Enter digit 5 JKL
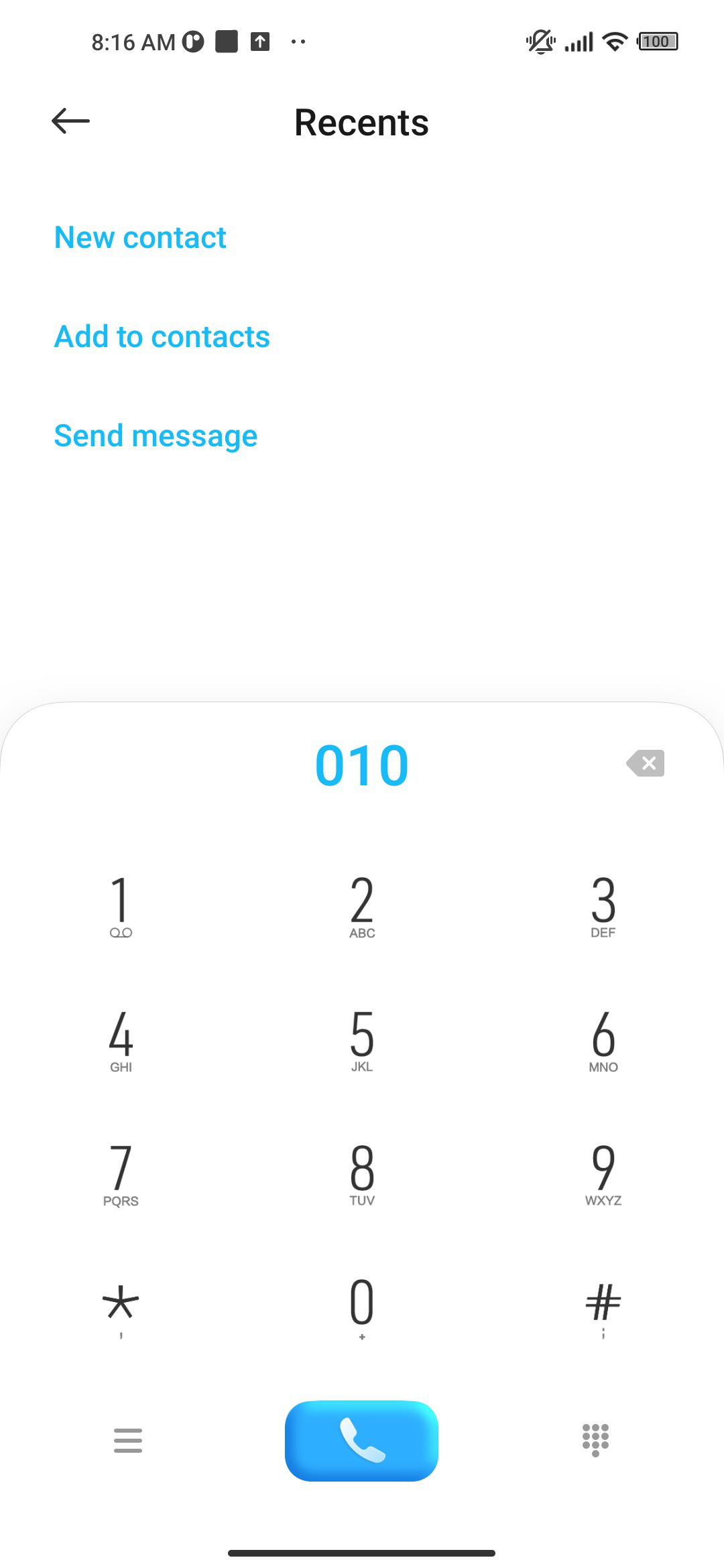 (x=362, y=1041)
